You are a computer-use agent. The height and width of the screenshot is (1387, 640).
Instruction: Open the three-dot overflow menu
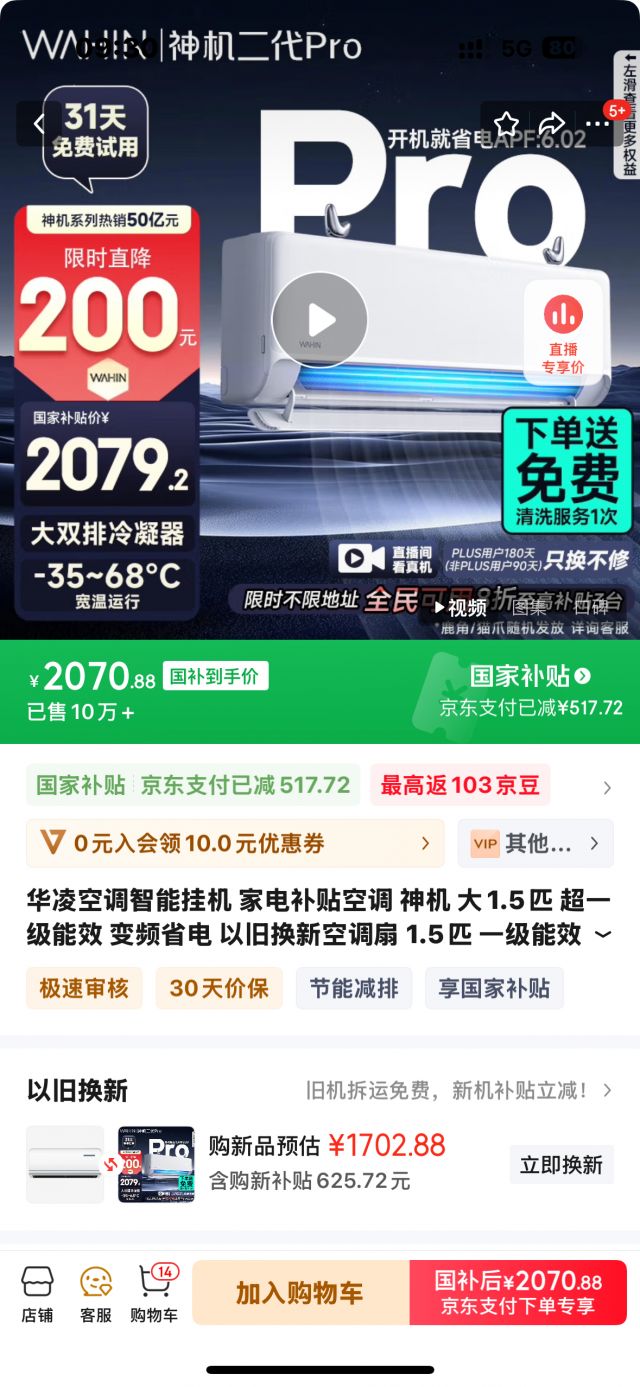[x=598, y=124]
